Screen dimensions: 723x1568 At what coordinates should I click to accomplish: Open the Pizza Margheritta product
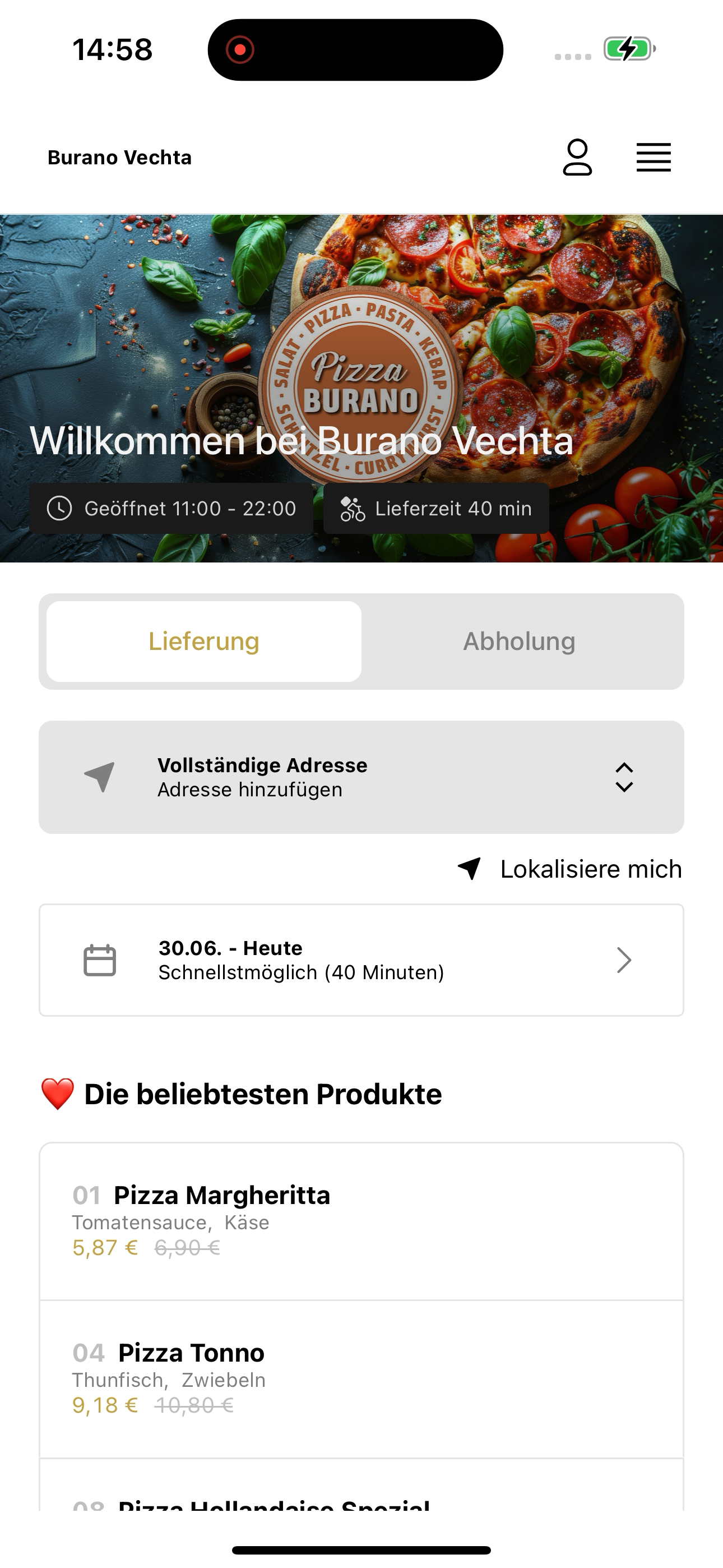tap(361, 1221)
